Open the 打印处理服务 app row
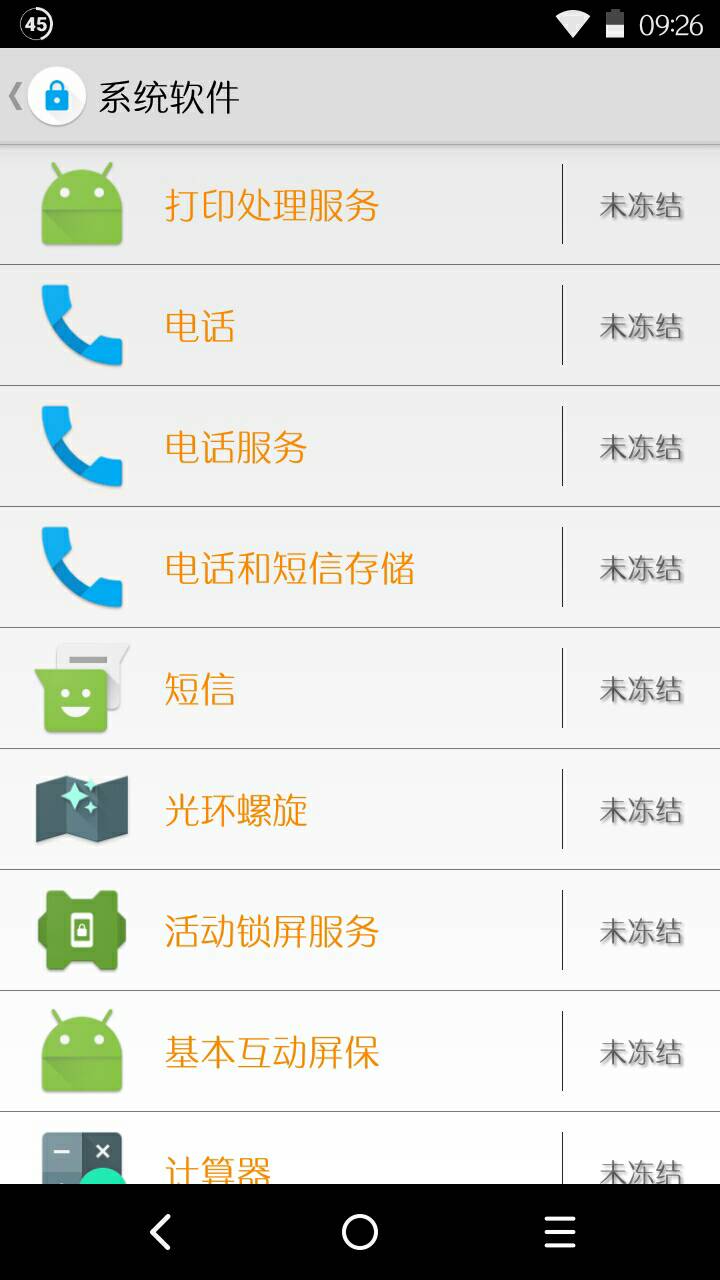 (x=280, y=204)
